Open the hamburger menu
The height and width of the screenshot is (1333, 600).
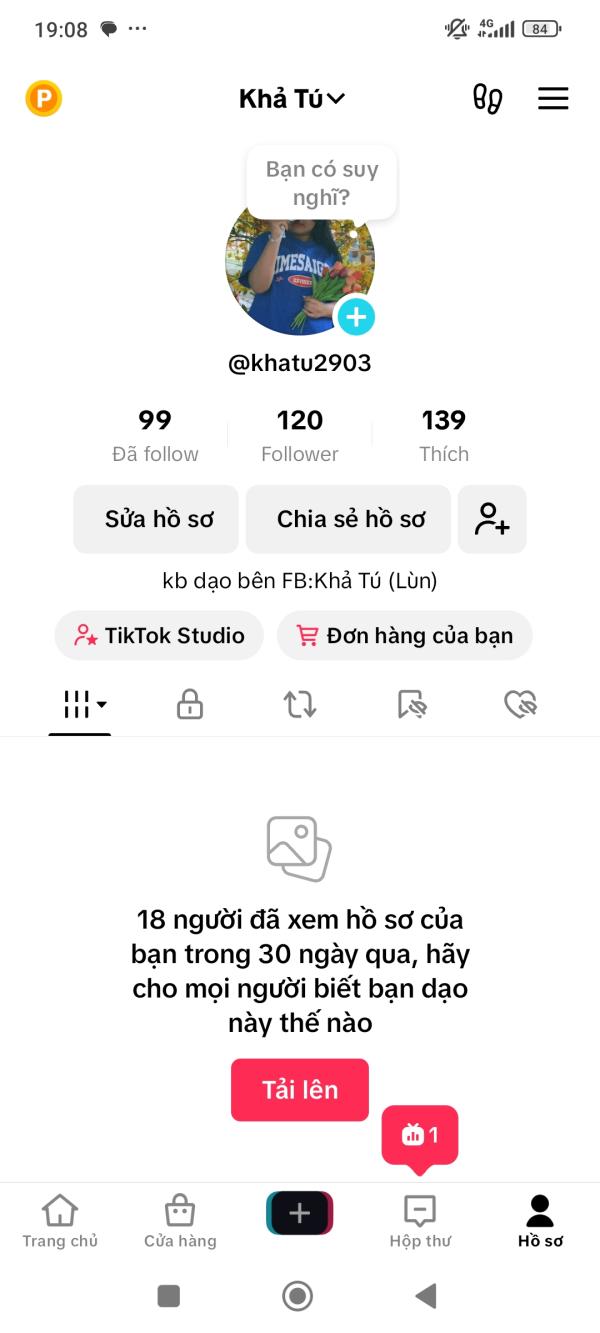click(x=553, y=98)
